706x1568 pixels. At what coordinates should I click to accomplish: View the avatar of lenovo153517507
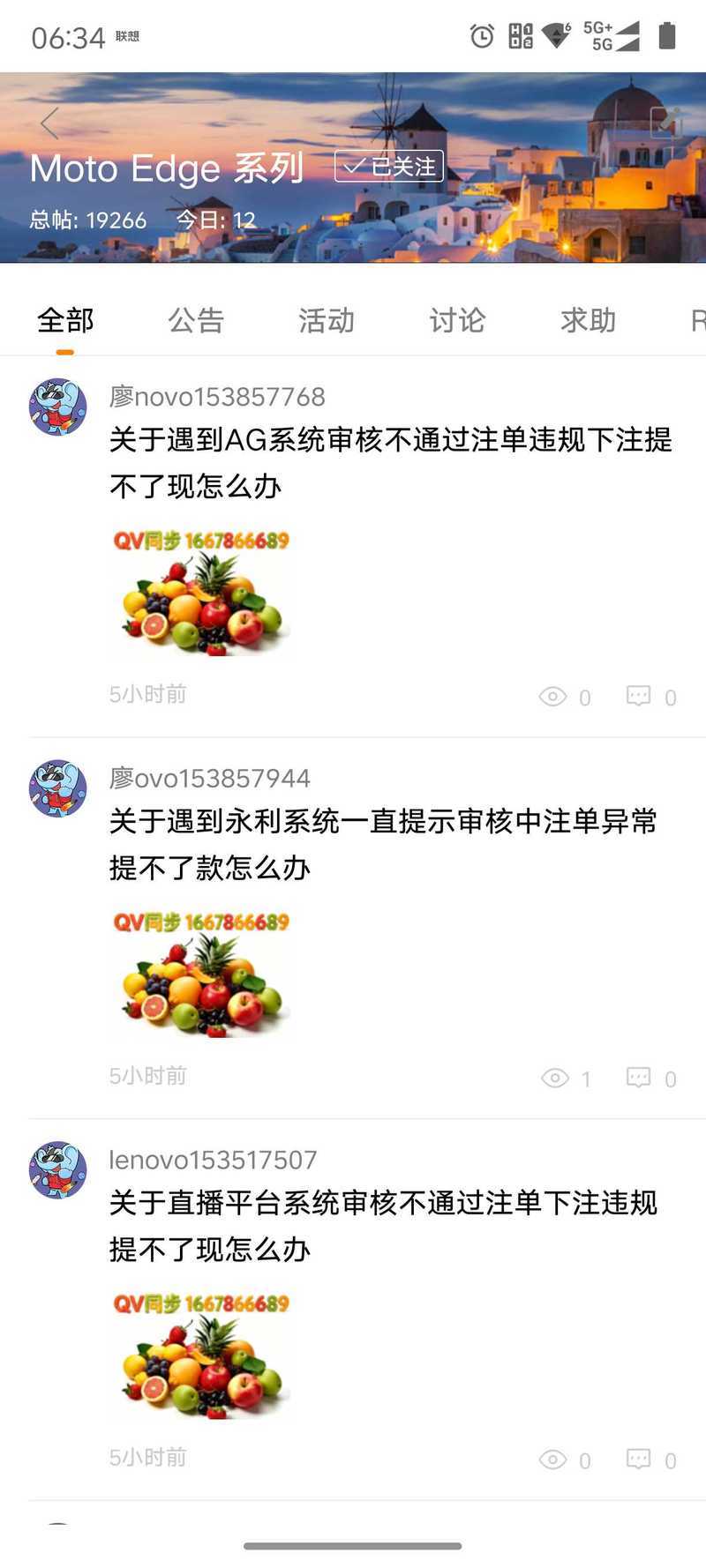(58, 1170)
